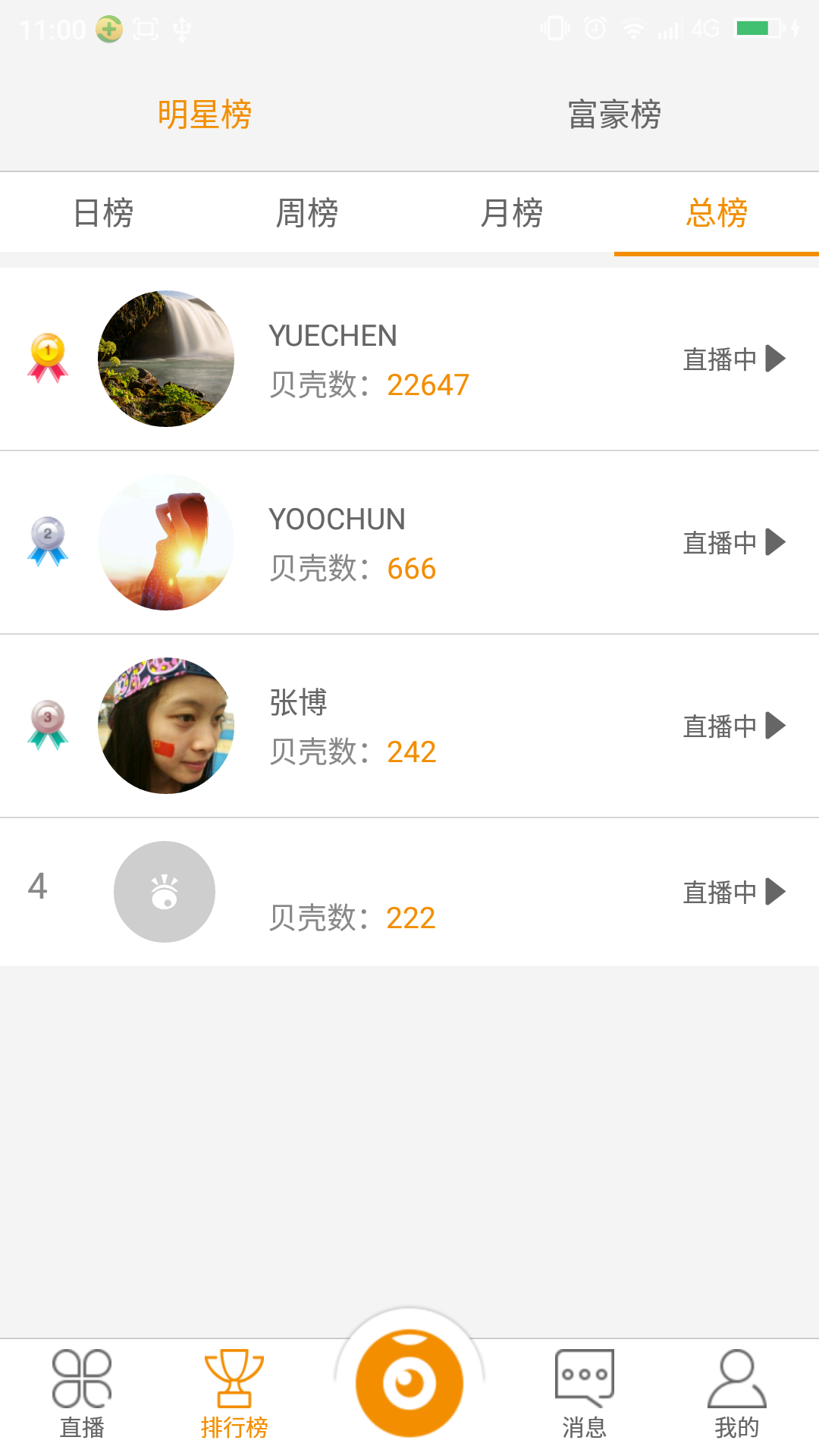This screenshot has width=819, height=1456.
Task: Switch to the 富豪榜 tab
Action: (x=614, y=114)
